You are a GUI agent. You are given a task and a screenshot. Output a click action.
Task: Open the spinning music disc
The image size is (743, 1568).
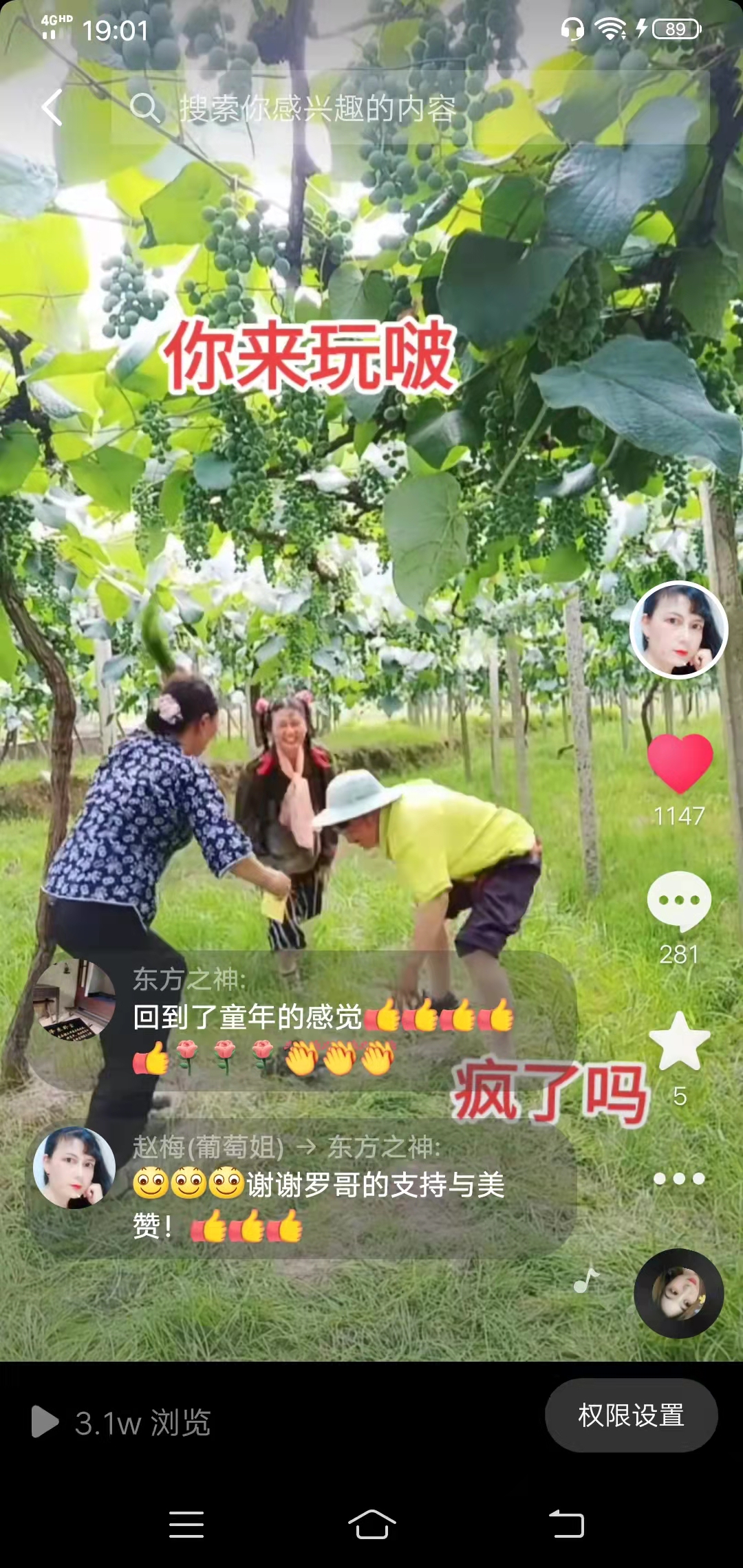pyautogui.click(x=678, y=1294)
